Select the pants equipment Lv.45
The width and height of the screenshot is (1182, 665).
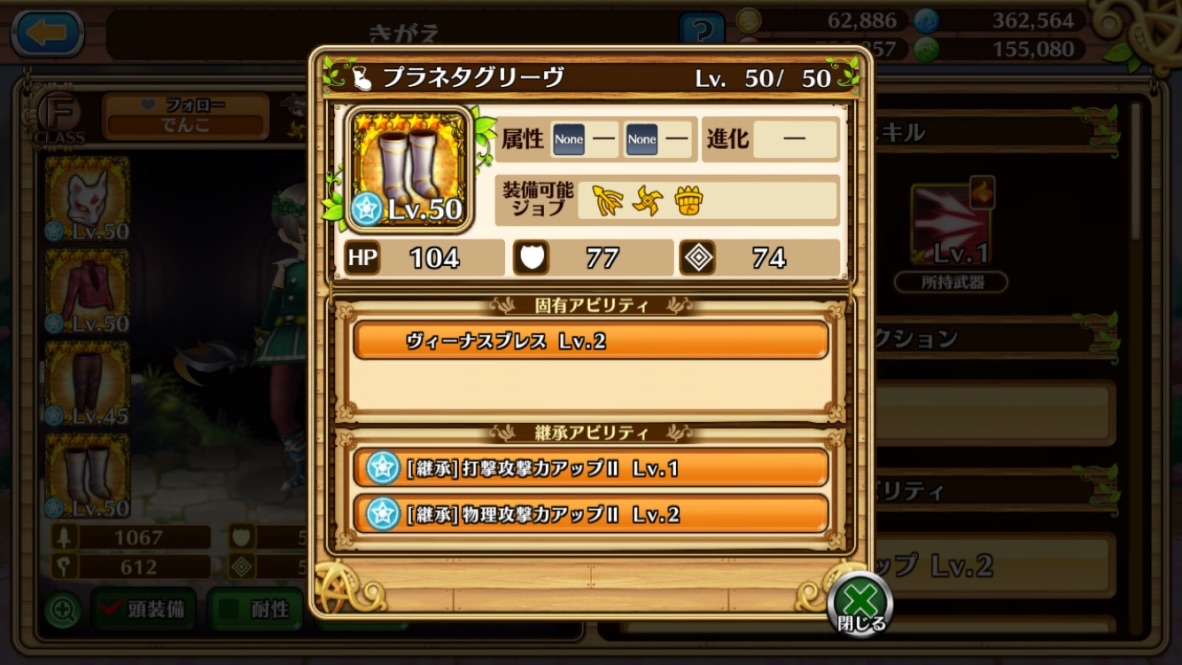pos(87,385)
